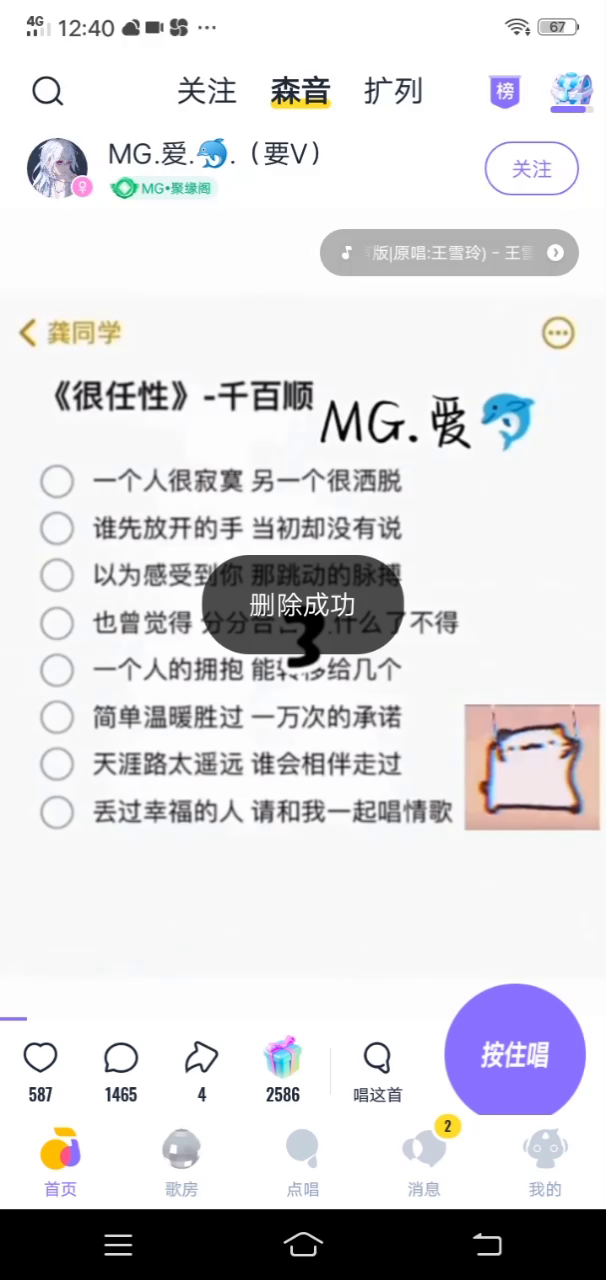Viewport: 606px width, 1280px height.
Task: Switch to the 关注 tab
Action: click(206, 91)
